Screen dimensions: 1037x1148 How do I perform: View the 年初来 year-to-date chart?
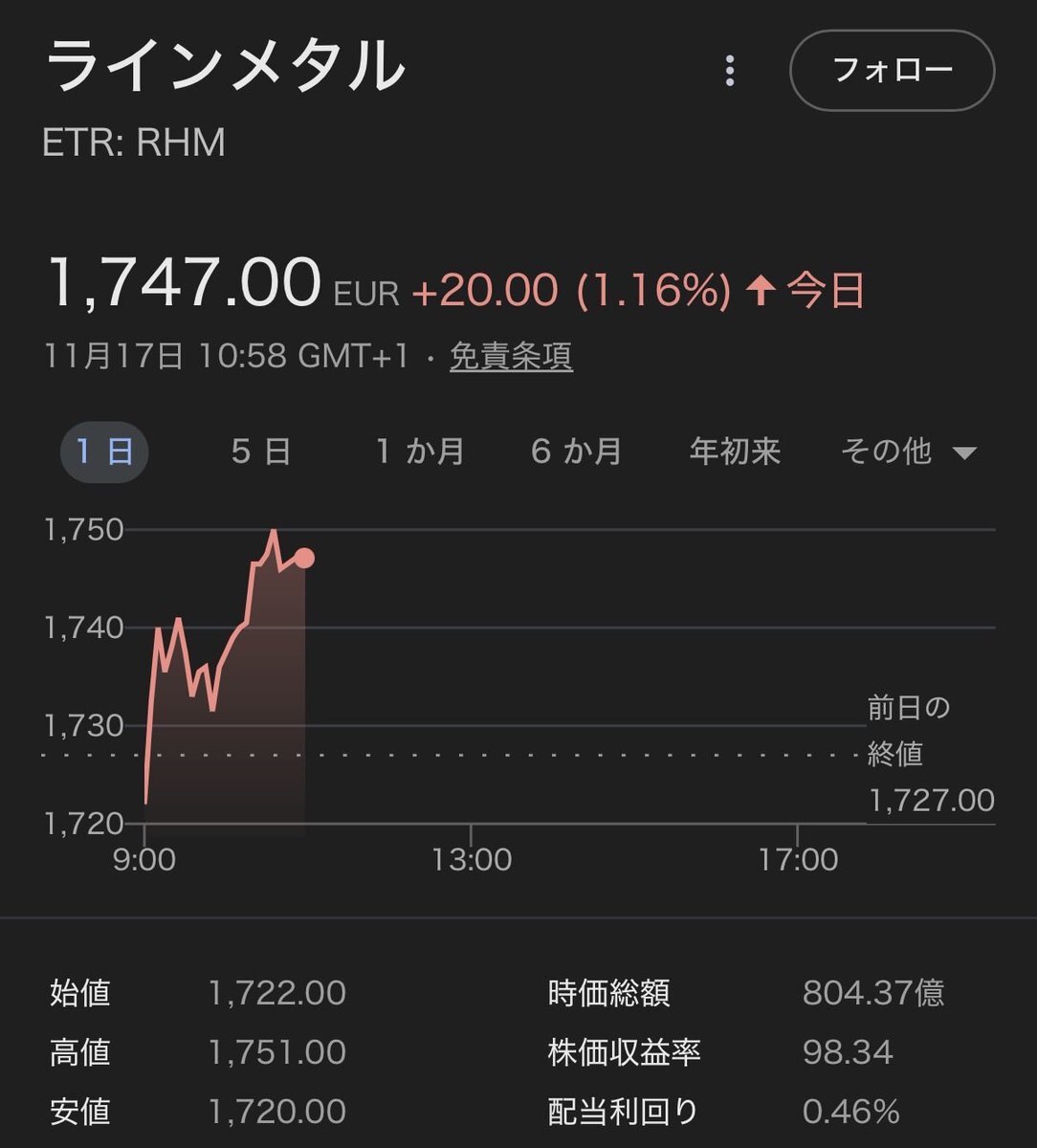[x=735, y=452]
